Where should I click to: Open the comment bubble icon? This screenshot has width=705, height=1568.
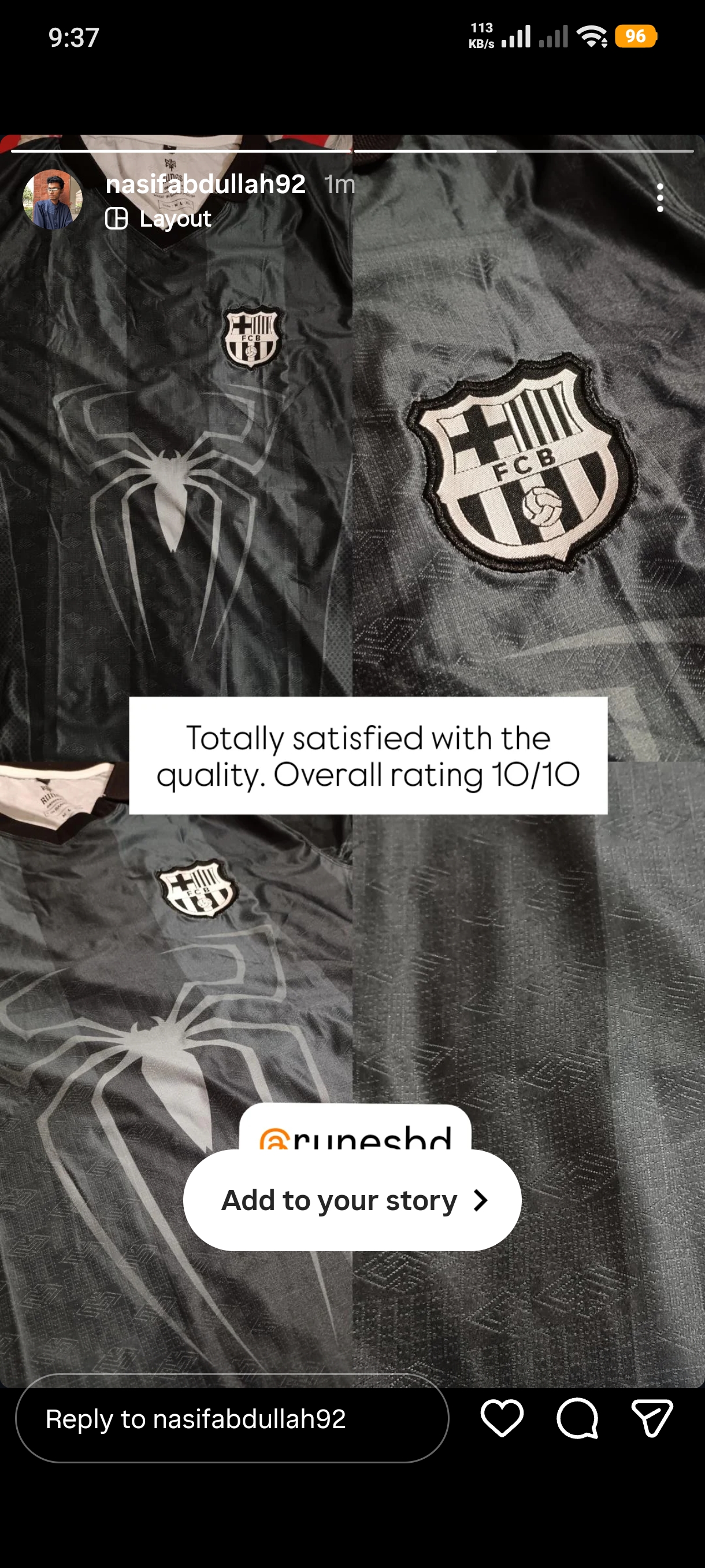577,1418
